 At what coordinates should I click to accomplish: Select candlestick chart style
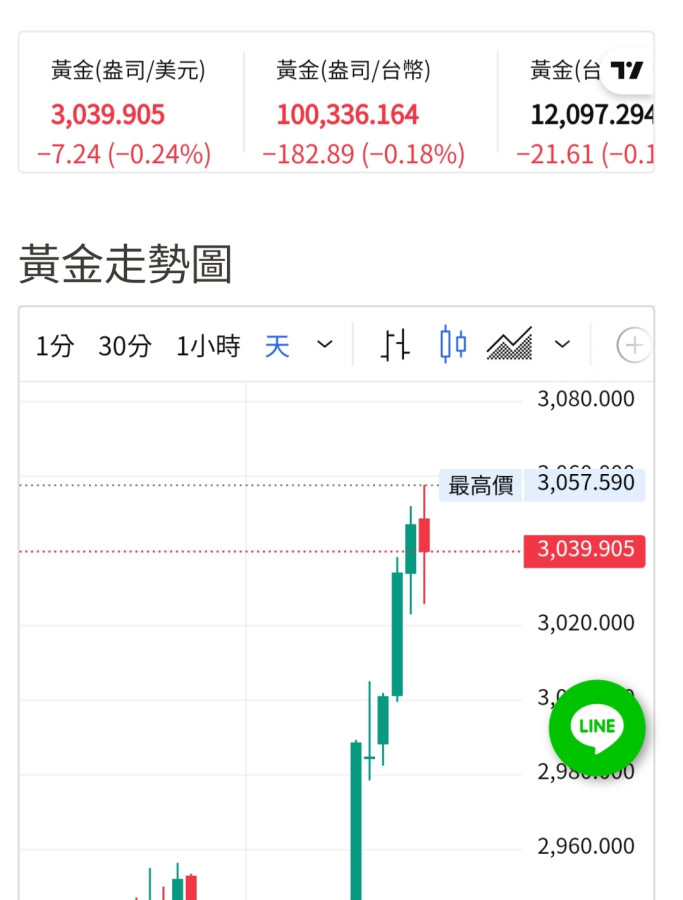(453, 345)
